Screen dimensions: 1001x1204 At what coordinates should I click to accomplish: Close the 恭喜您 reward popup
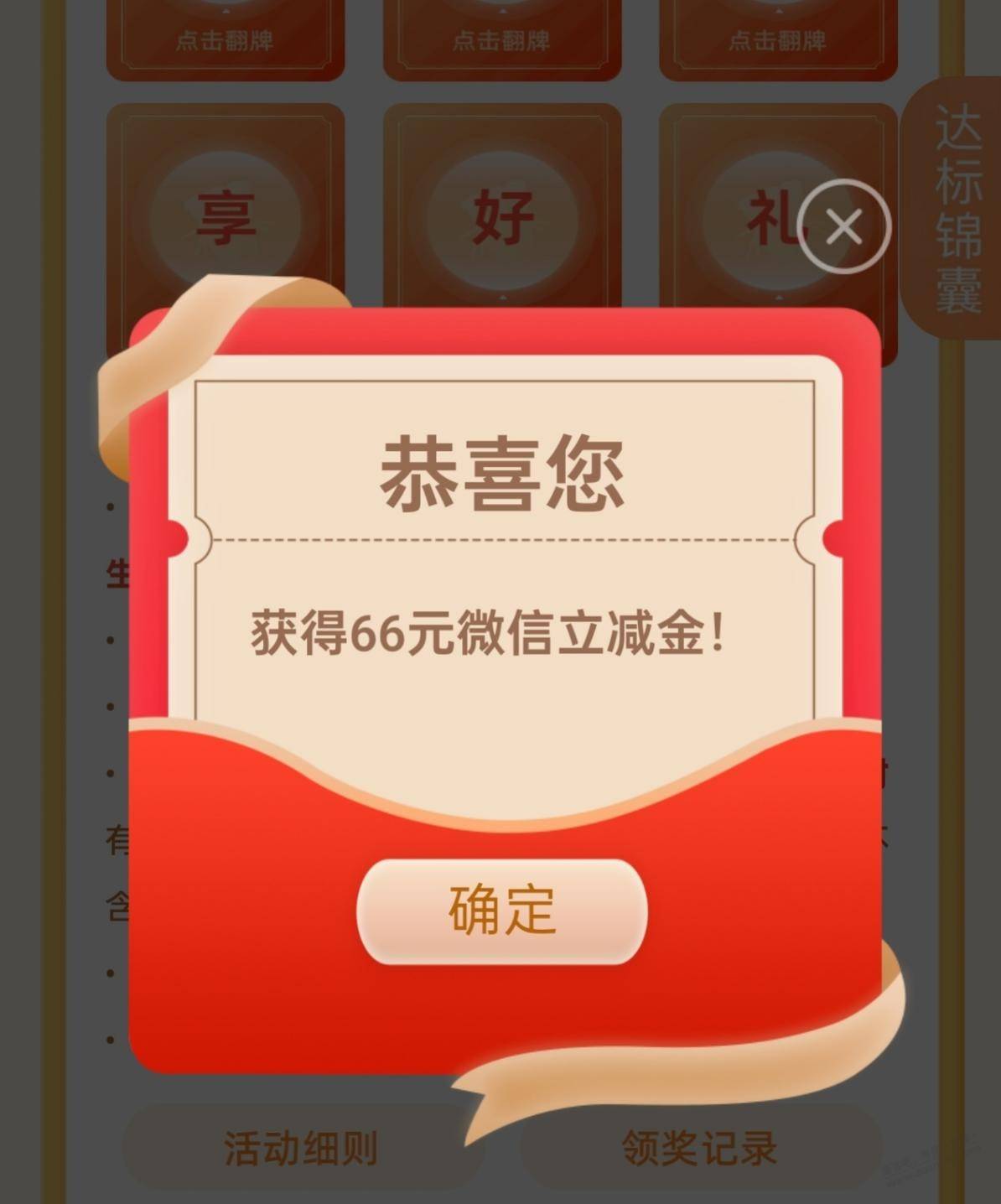click(843, 226)
